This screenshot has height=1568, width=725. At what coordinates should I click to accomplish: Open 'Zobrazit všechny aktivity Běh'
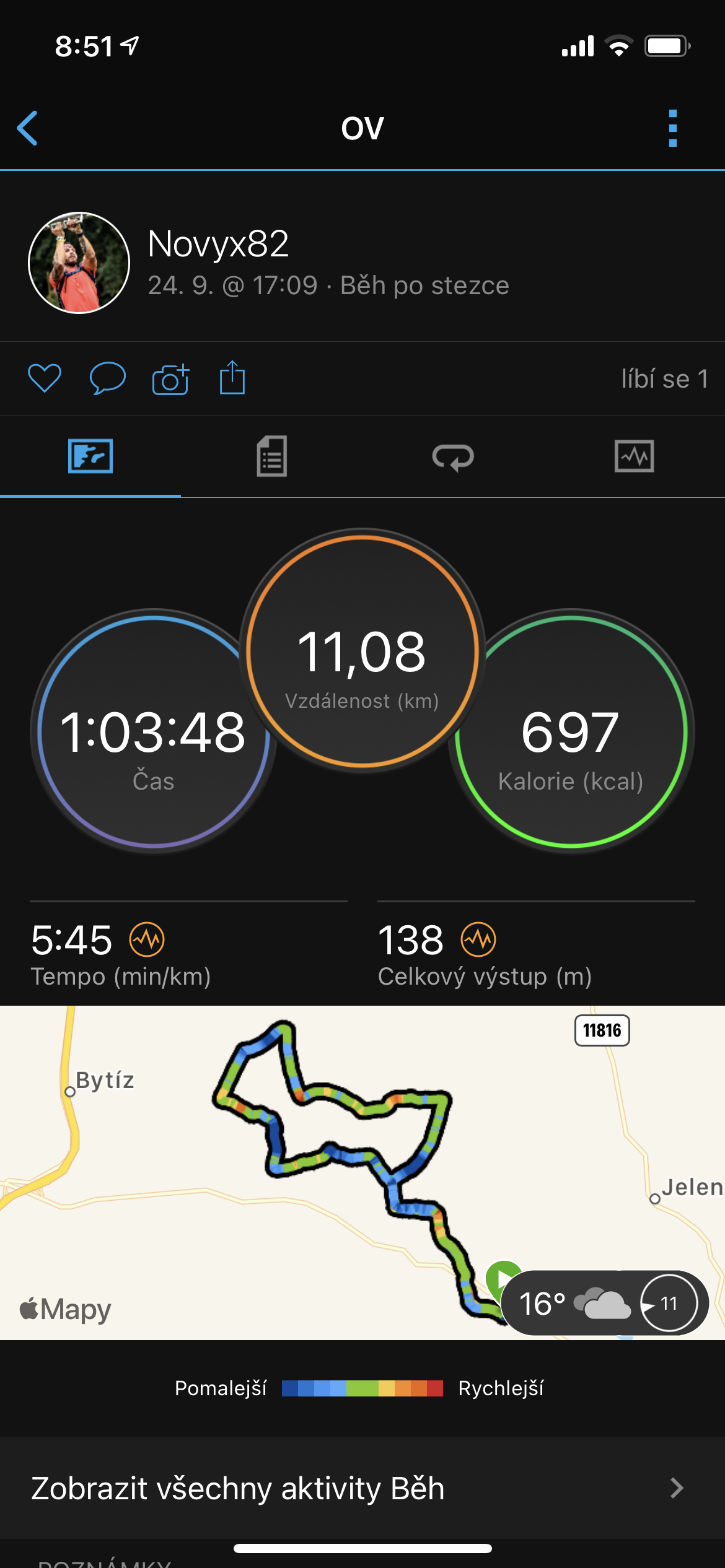362,1488
